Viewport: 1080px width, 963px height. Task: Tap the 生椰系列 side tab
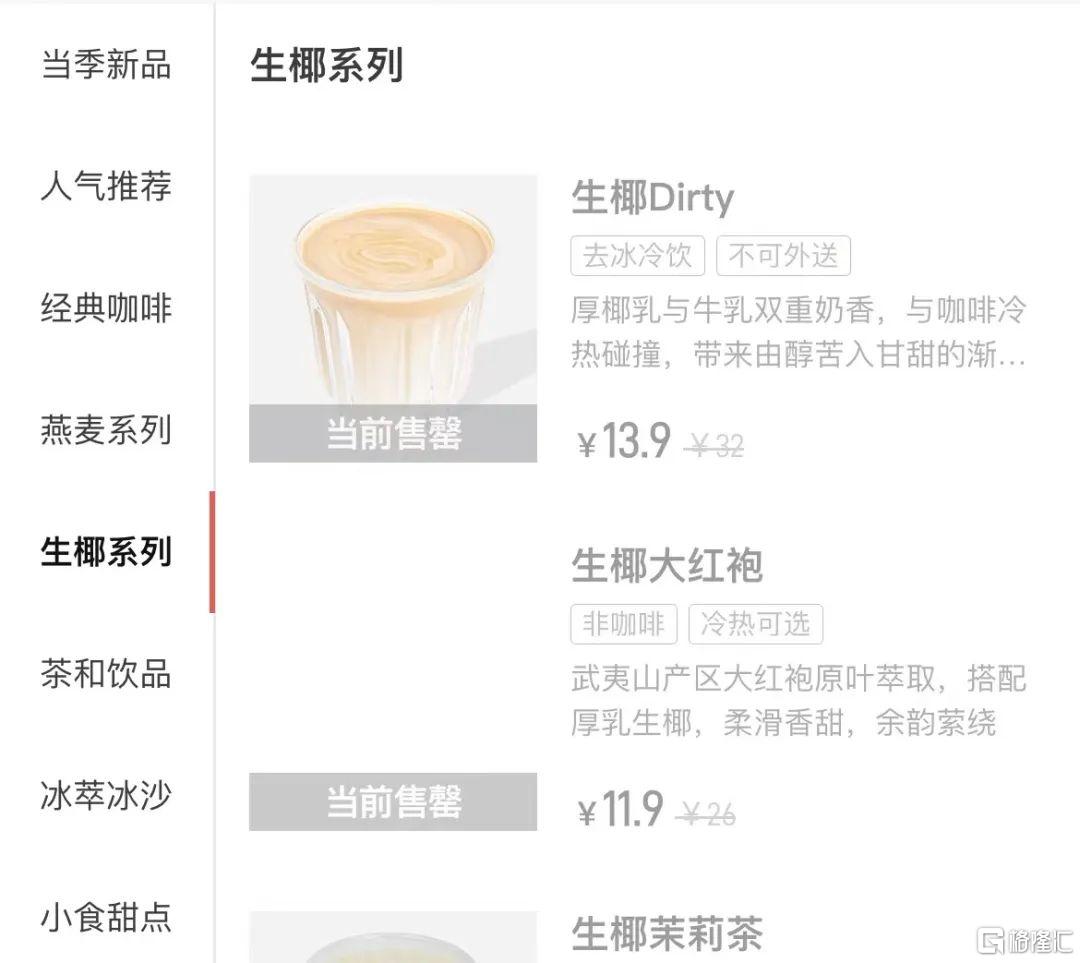(106, 552)
